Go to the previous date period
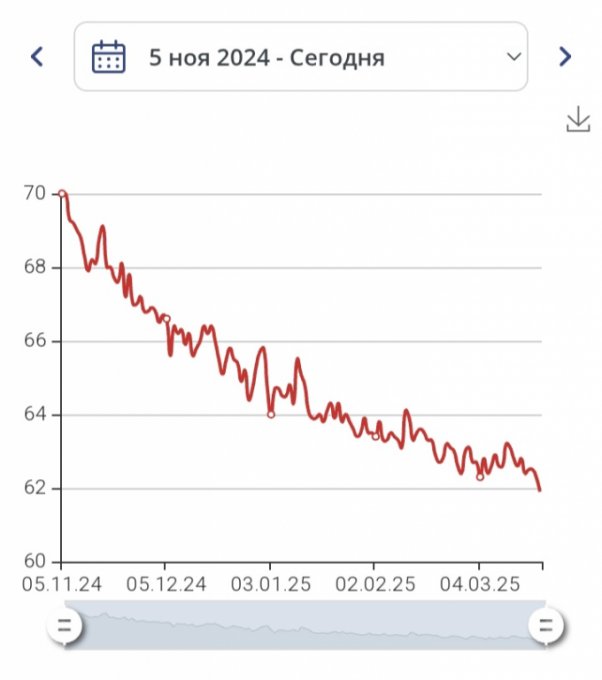602x680 pixels. click(x=37, y=57)
